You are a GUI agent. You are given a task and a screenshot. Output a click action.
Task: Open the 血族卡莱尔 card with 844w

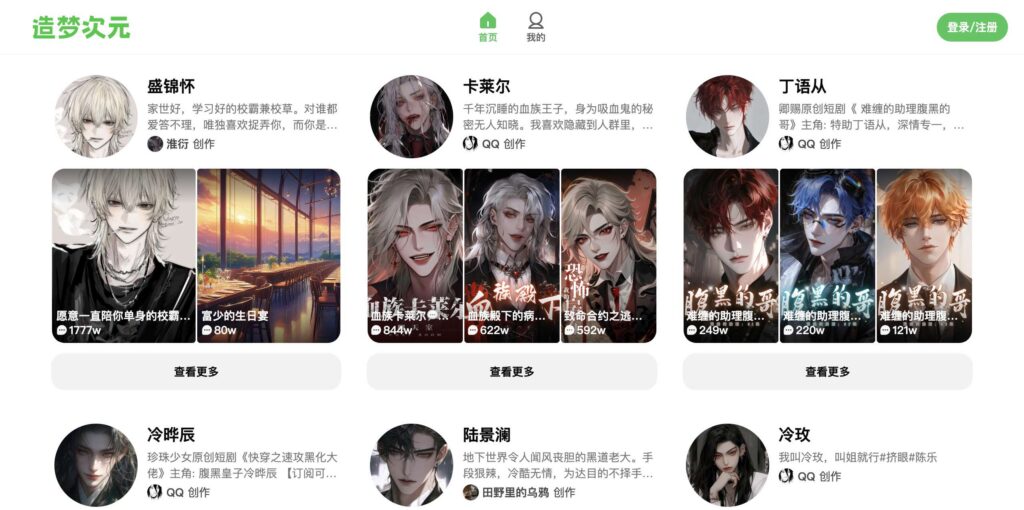click(415, 255)
